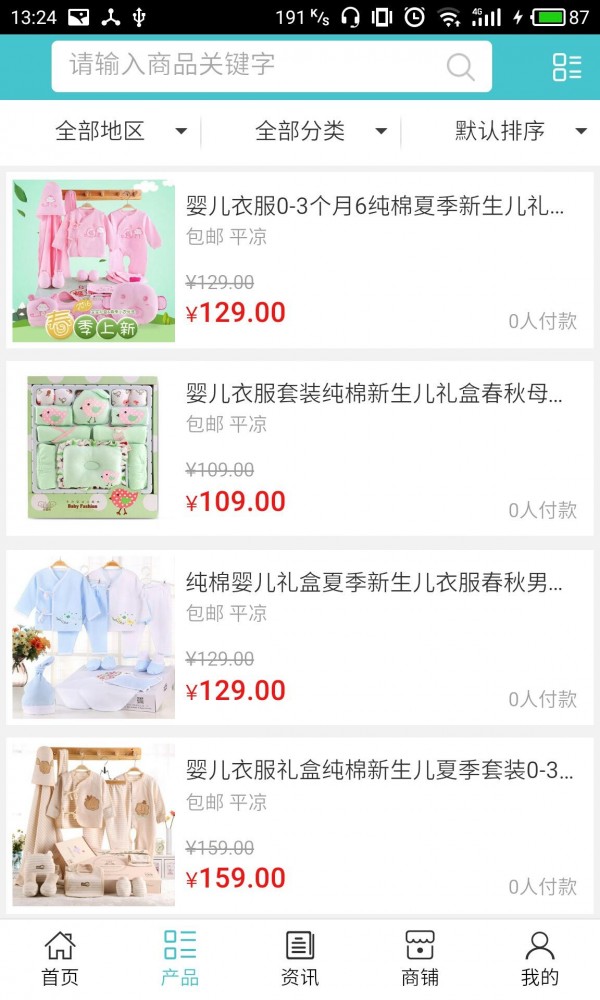Tap the magnifier search icon

(460, 67)
